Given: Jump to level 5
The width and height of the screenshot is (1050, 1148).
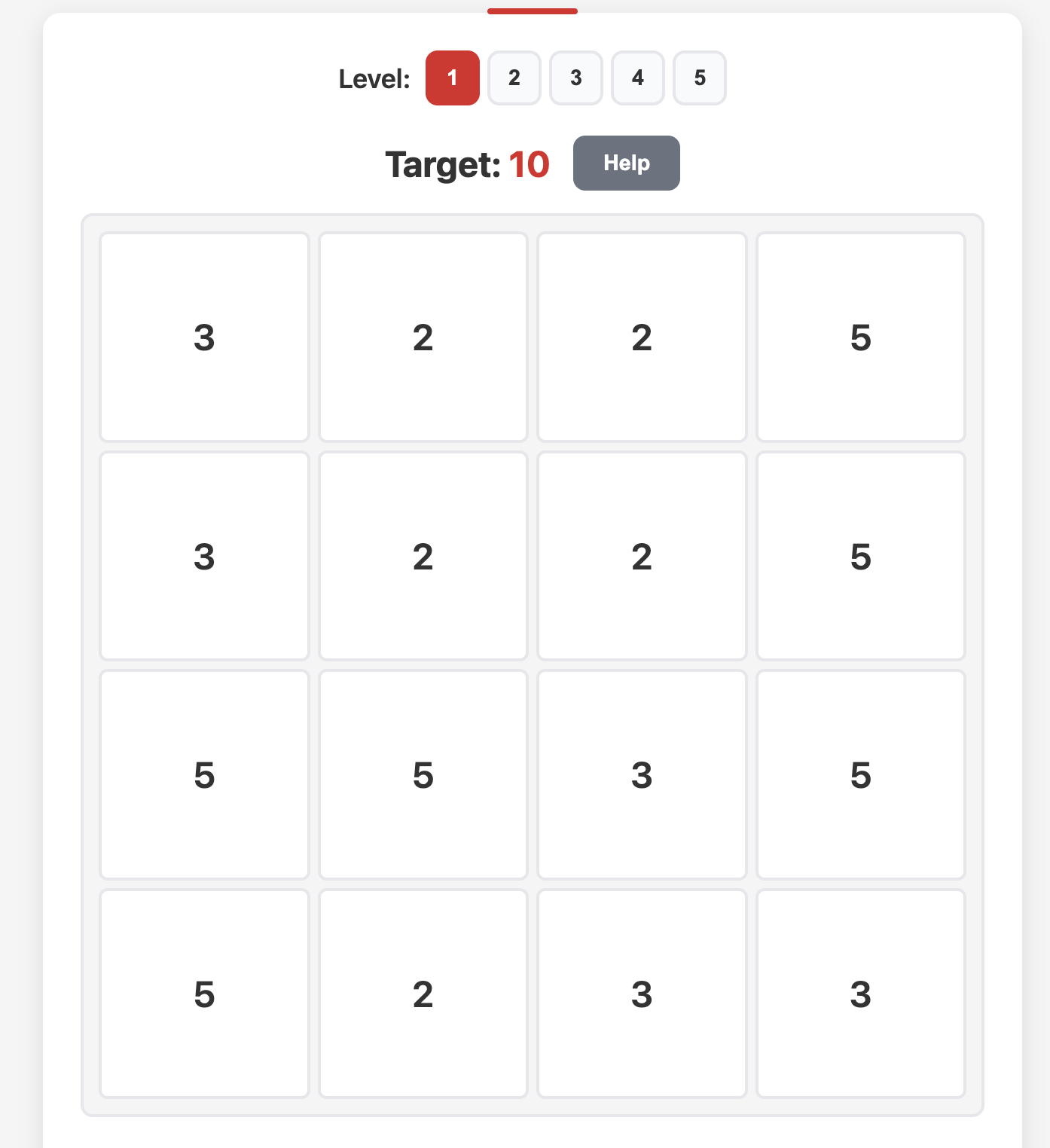Looking at the screenshot, I should coord(699,78).
